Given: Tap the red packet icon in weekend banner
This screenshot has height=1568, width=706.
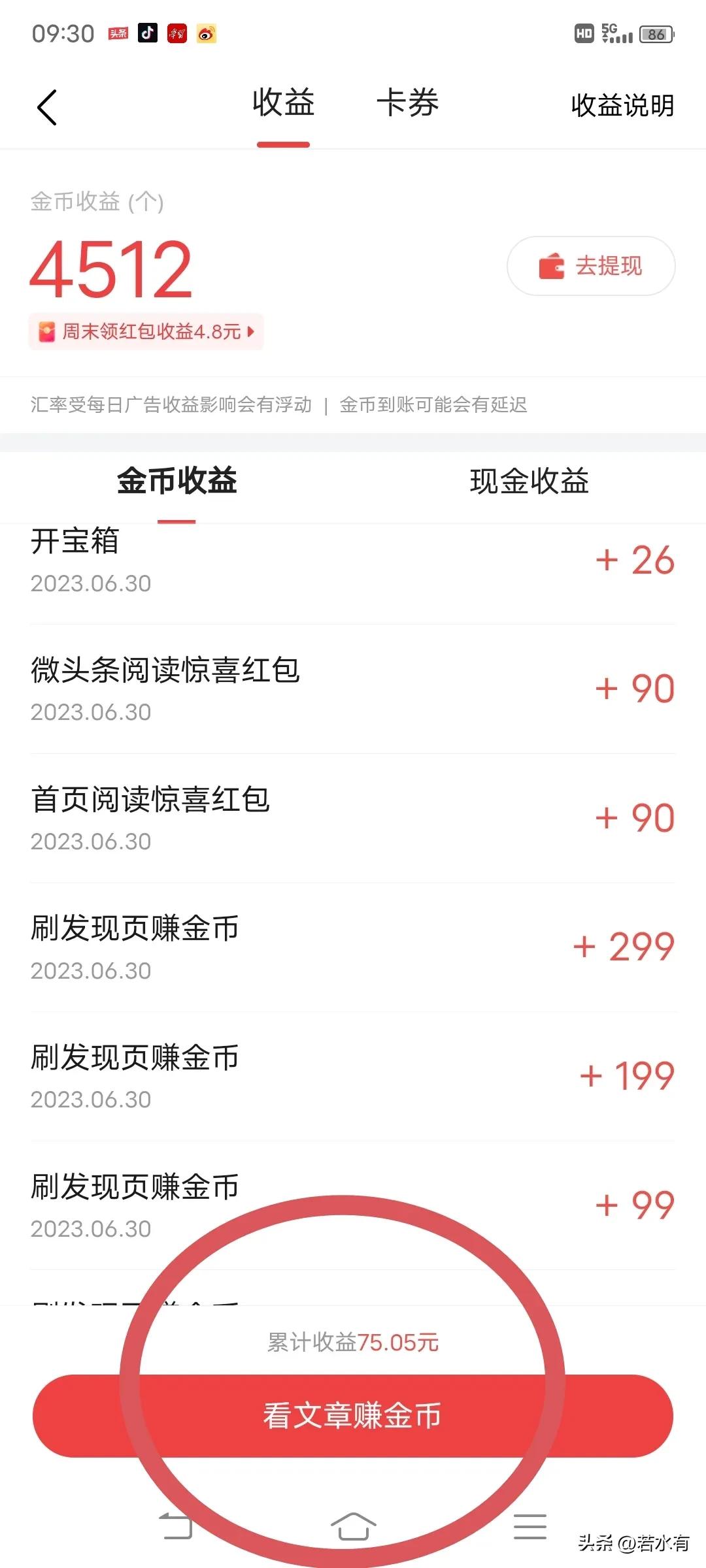Looking at the screenshot, I should (47, 332).
